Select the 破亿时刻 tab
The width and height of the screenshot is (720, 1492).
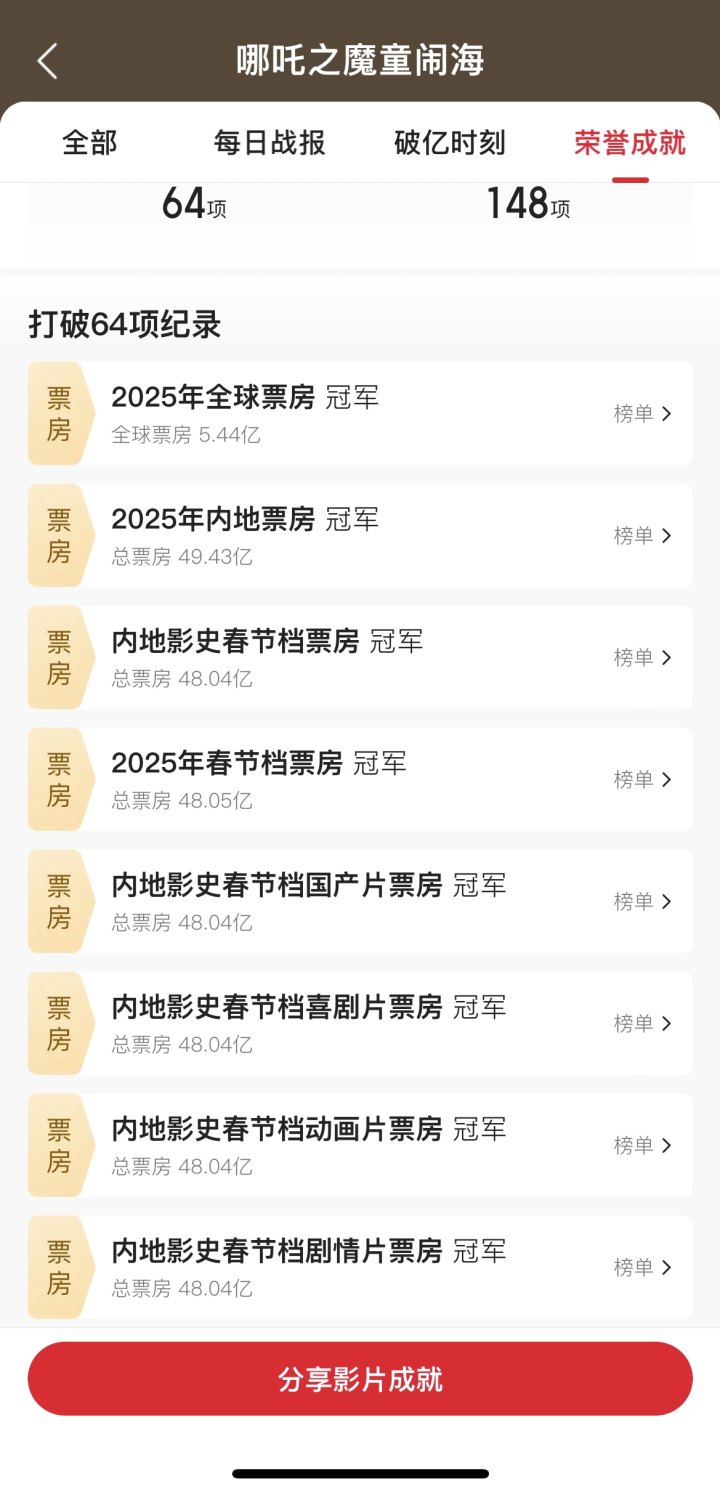450,143
